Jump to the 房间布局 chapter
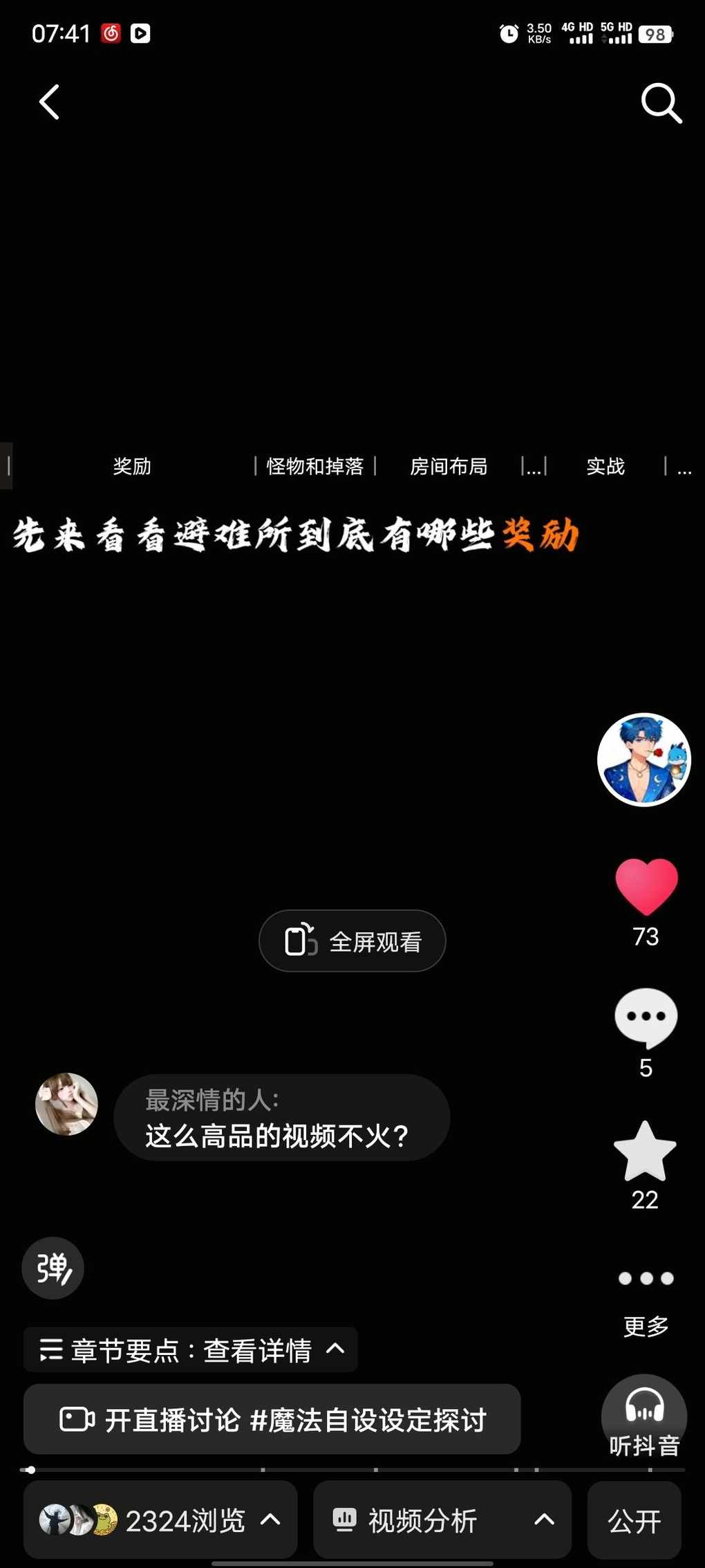 pos(449,467)
